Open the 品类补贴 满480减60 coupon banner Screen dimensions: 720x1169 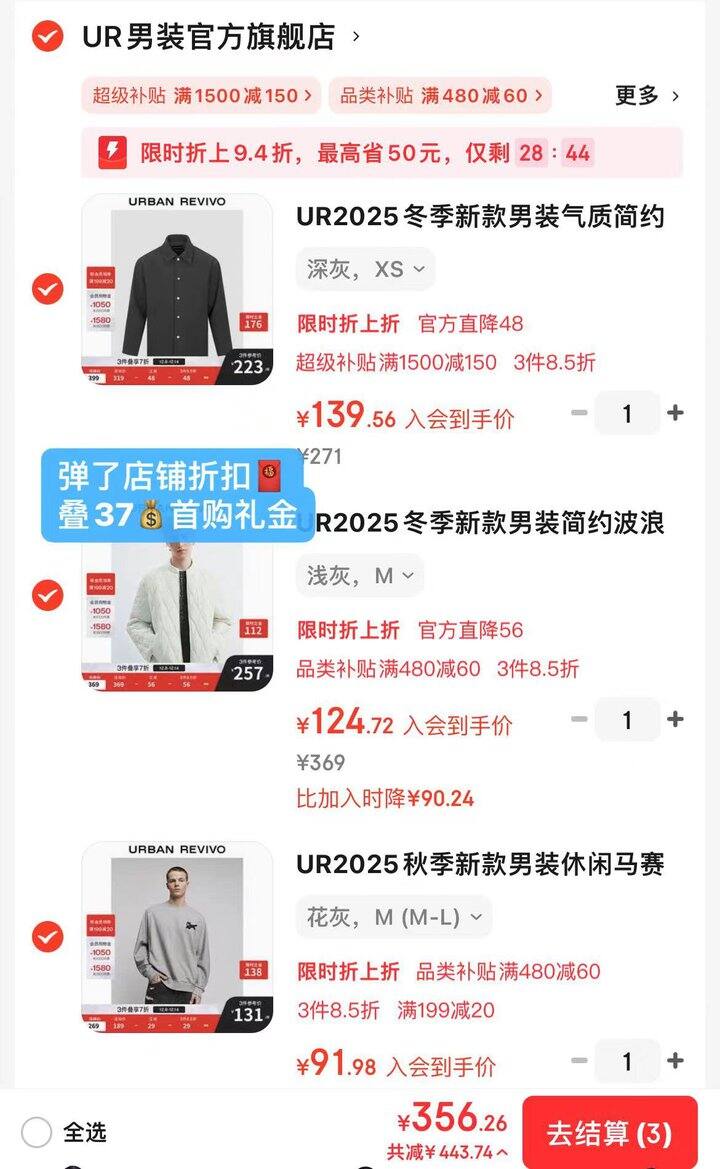440,95
